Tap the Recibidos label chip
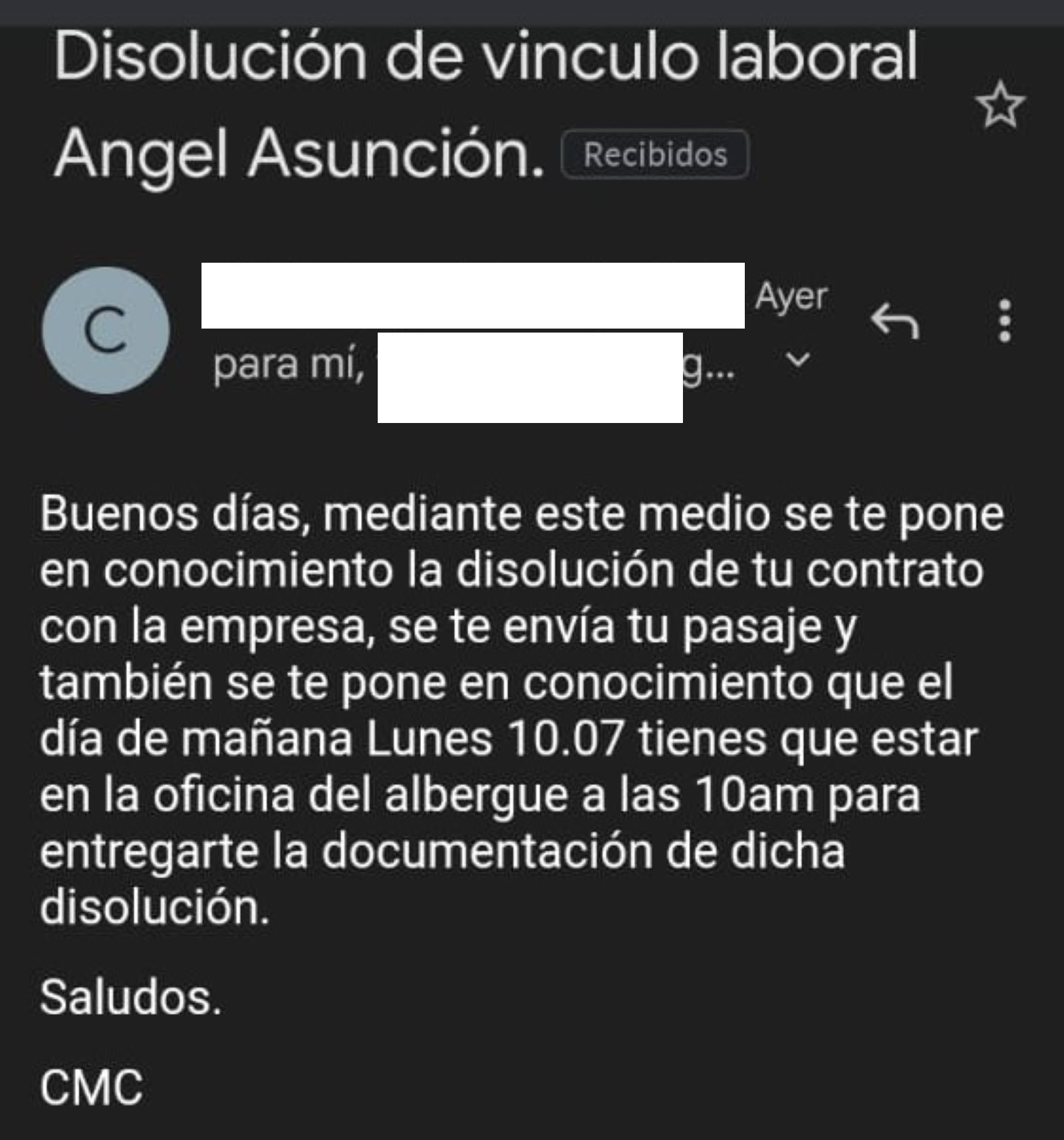 pos(655,155)
